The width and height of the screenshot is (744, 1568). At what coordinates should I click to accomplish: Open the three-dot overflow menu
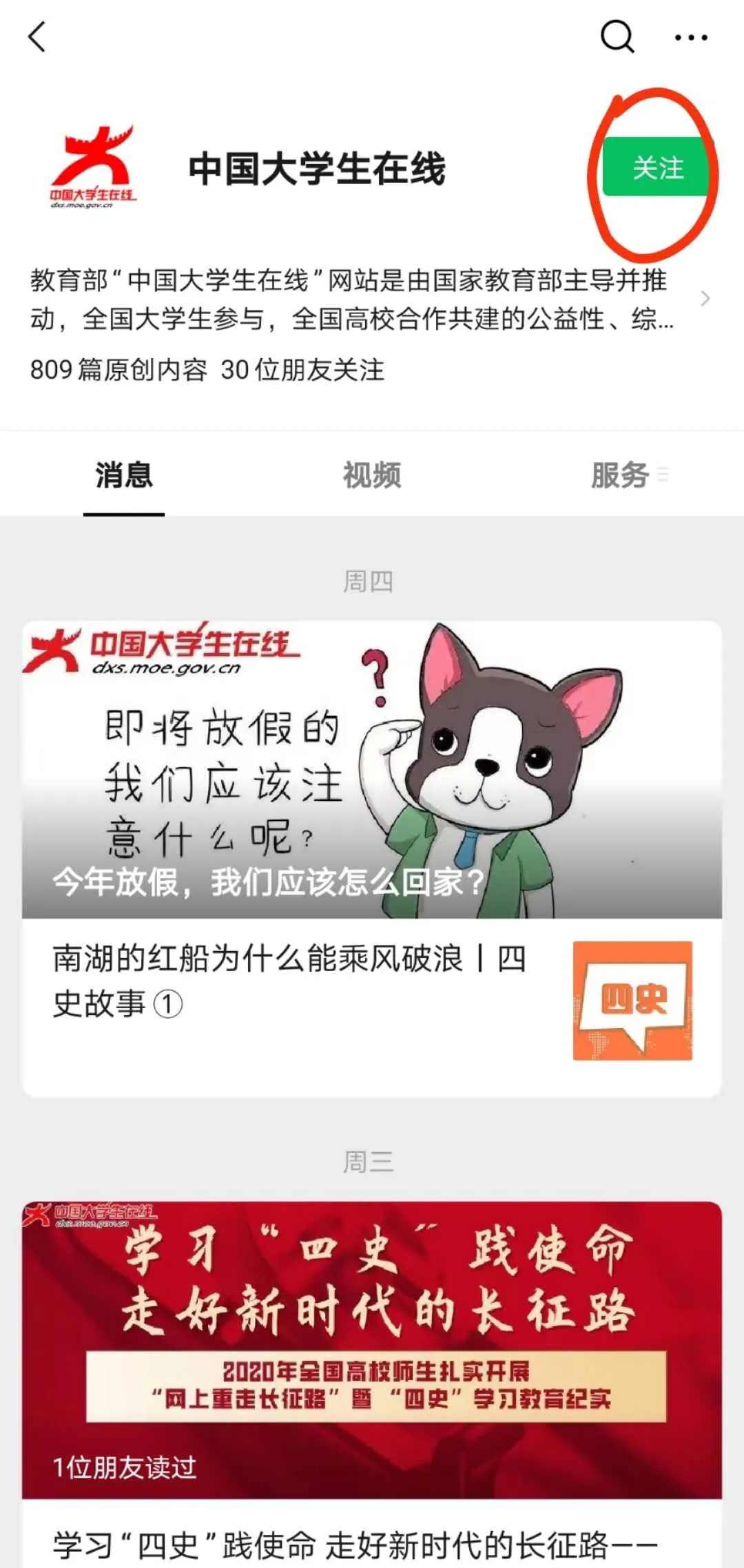[x=691, y=38]
